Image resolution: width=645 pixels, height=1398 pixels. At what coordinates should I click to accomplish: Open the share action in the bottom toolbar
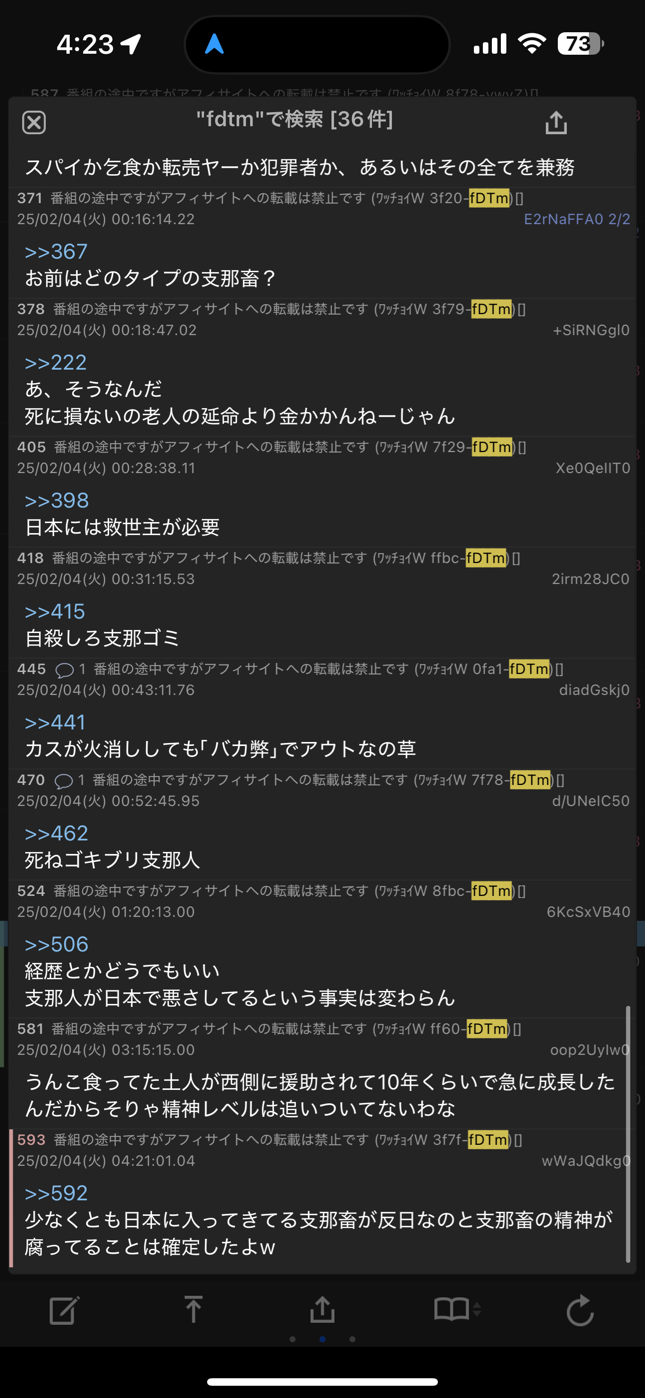click(322, 1310)
